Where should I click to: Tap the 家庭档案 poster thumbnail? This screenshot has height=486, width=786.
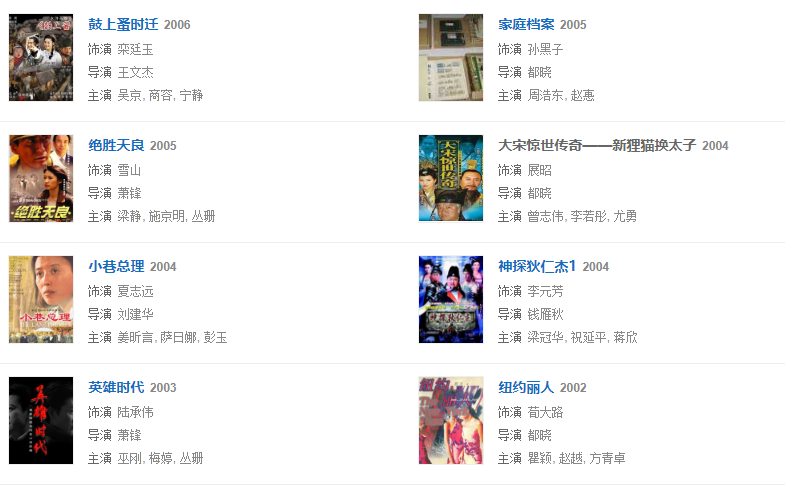pos(451,58)
